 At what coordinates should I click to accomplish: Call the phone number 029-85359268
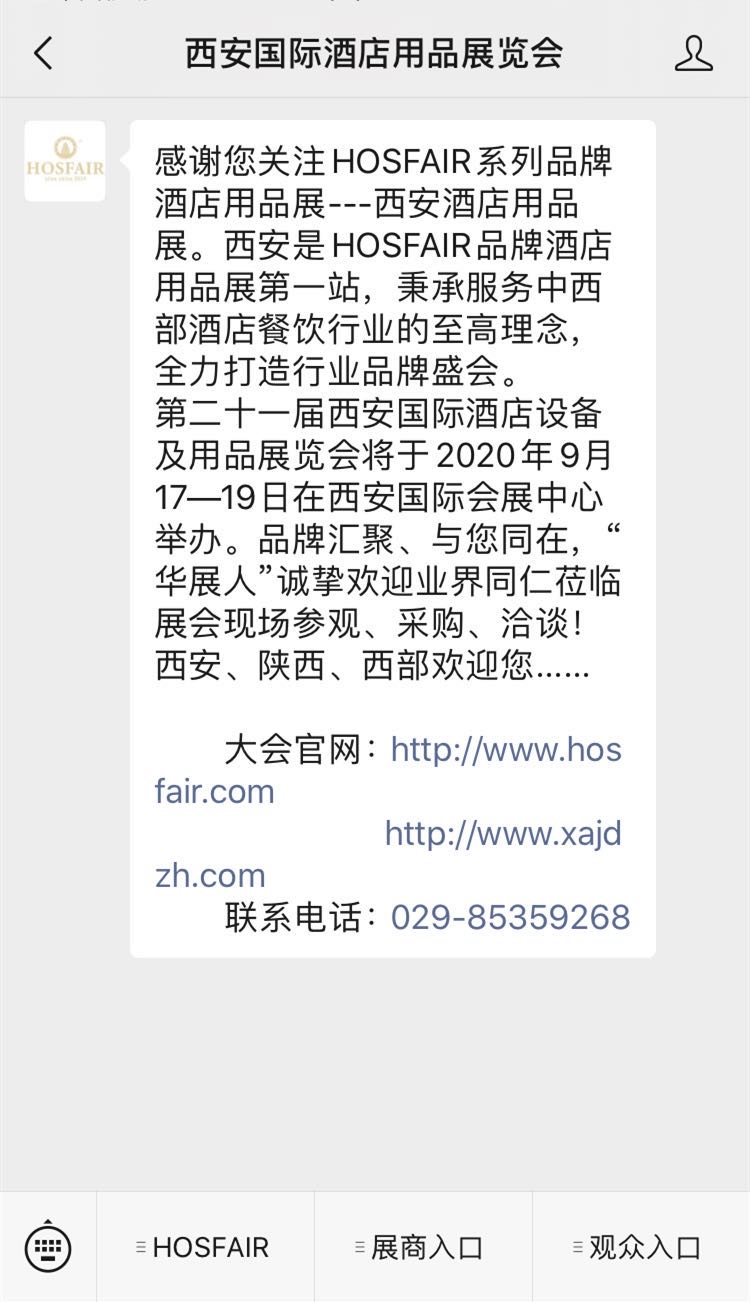click(x=510, y=917)
